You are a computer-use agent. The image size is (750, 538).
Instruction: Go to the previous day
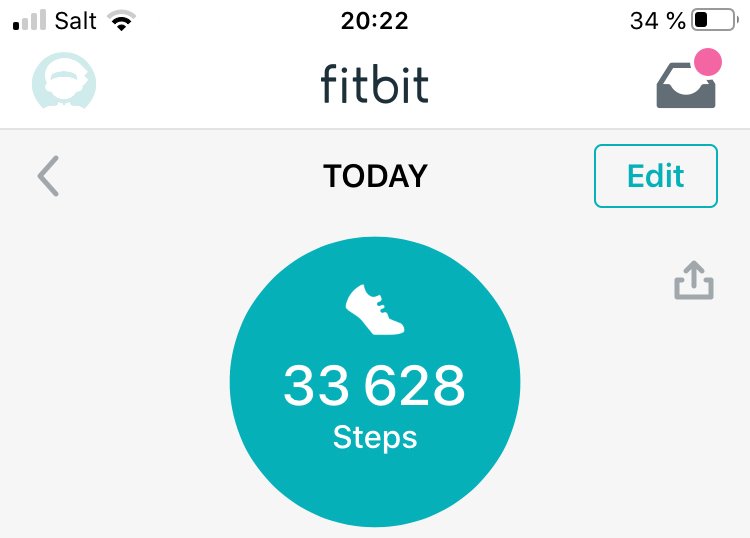pyautogui.click(x=48, y=176)
